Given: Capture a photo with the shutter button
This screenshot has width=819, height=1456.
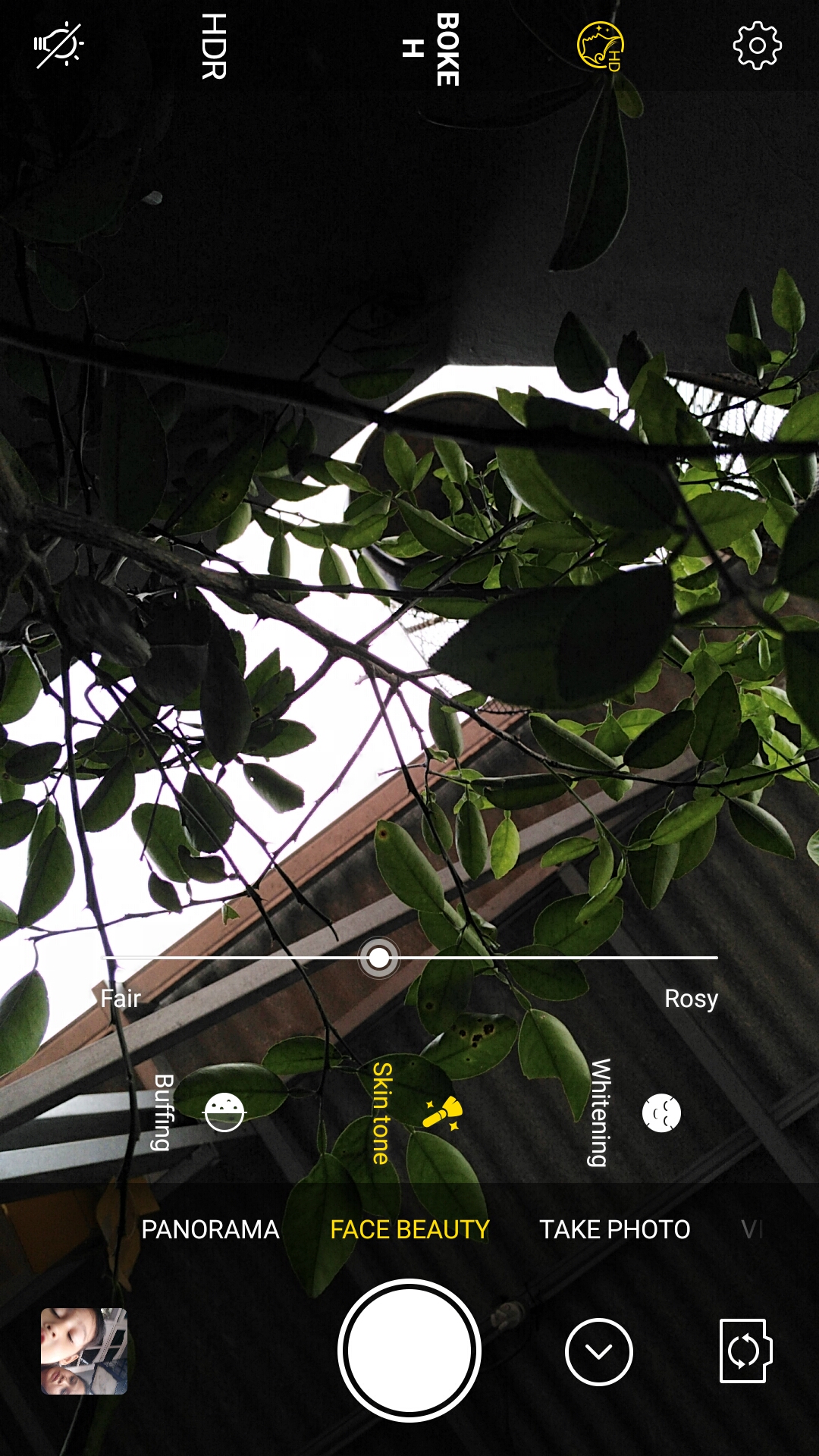Looking at the screenshot, I should click(x=409, y=1351).
